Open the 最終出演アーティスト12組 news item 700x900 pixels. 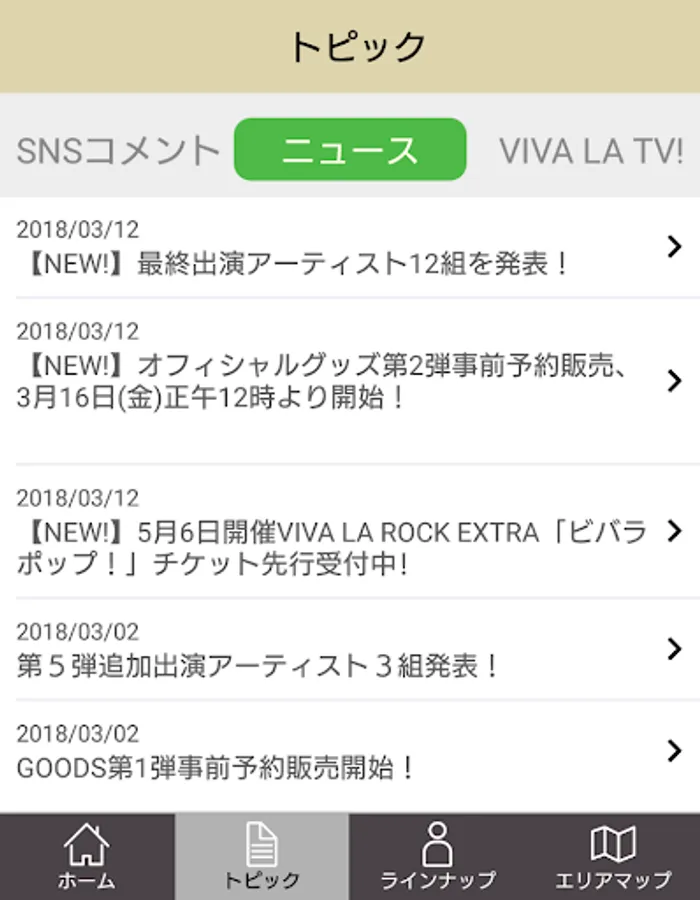click(x=350, y=248)
